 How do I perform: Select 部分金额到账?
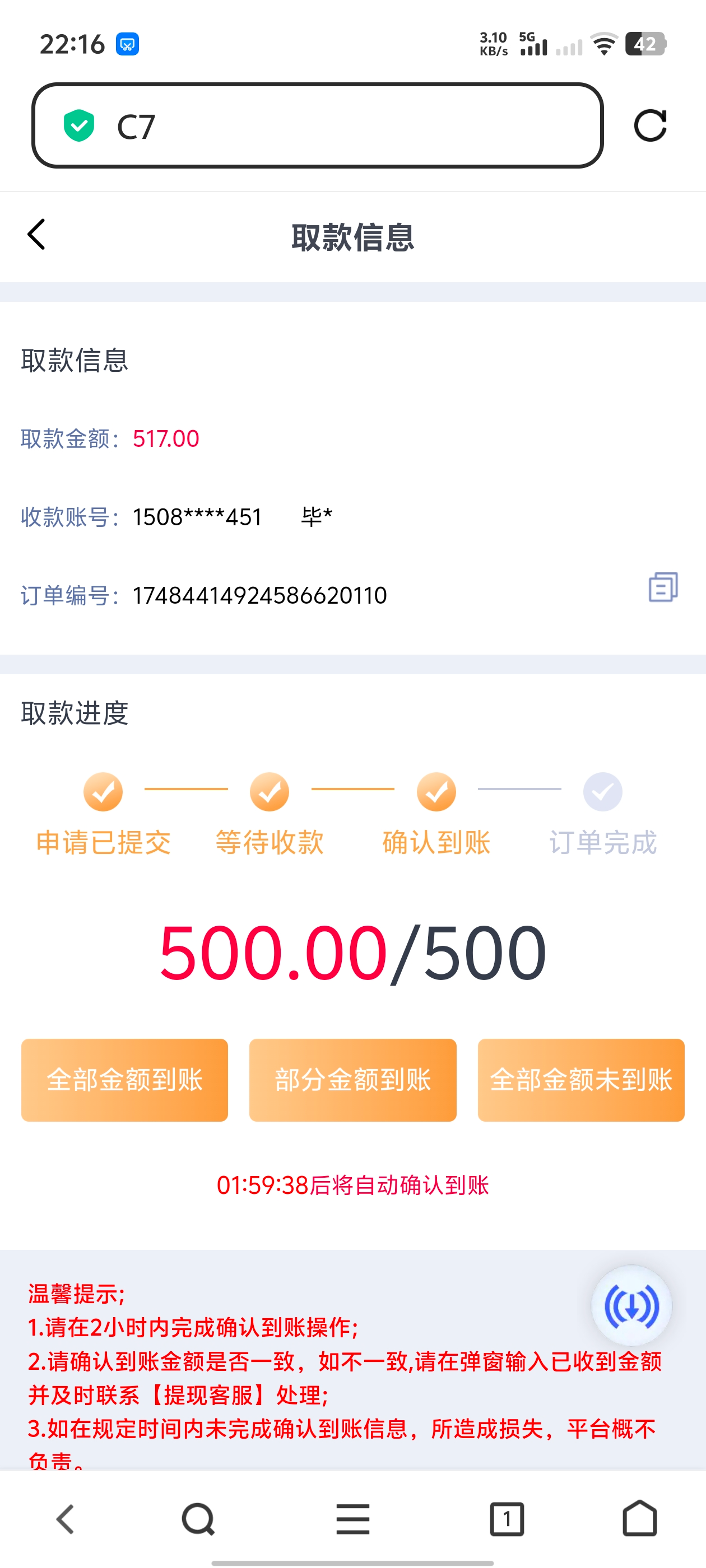tap(352, 1080)
